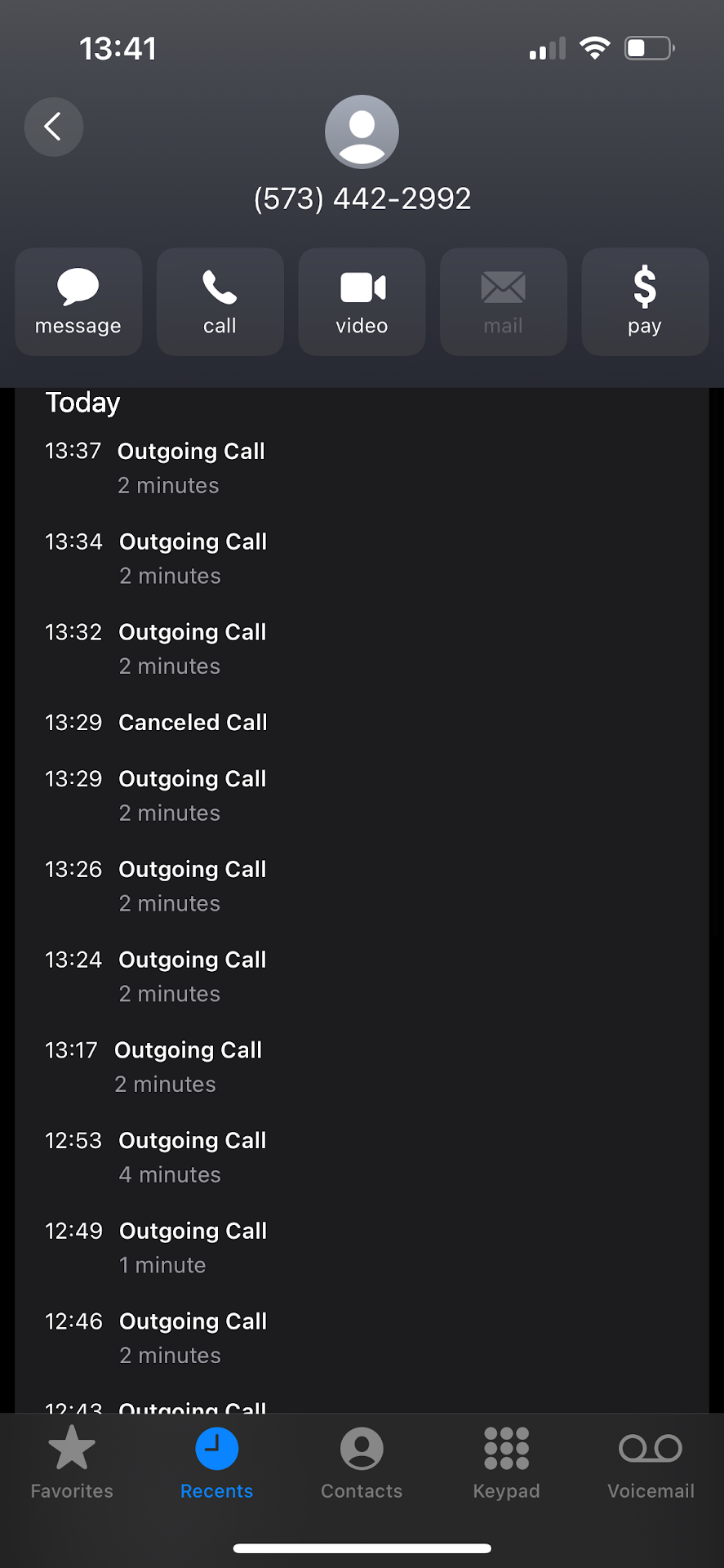The image size is (724, 1568).
Task: Tap the contact avatar photo
Action: pos(362,131)
